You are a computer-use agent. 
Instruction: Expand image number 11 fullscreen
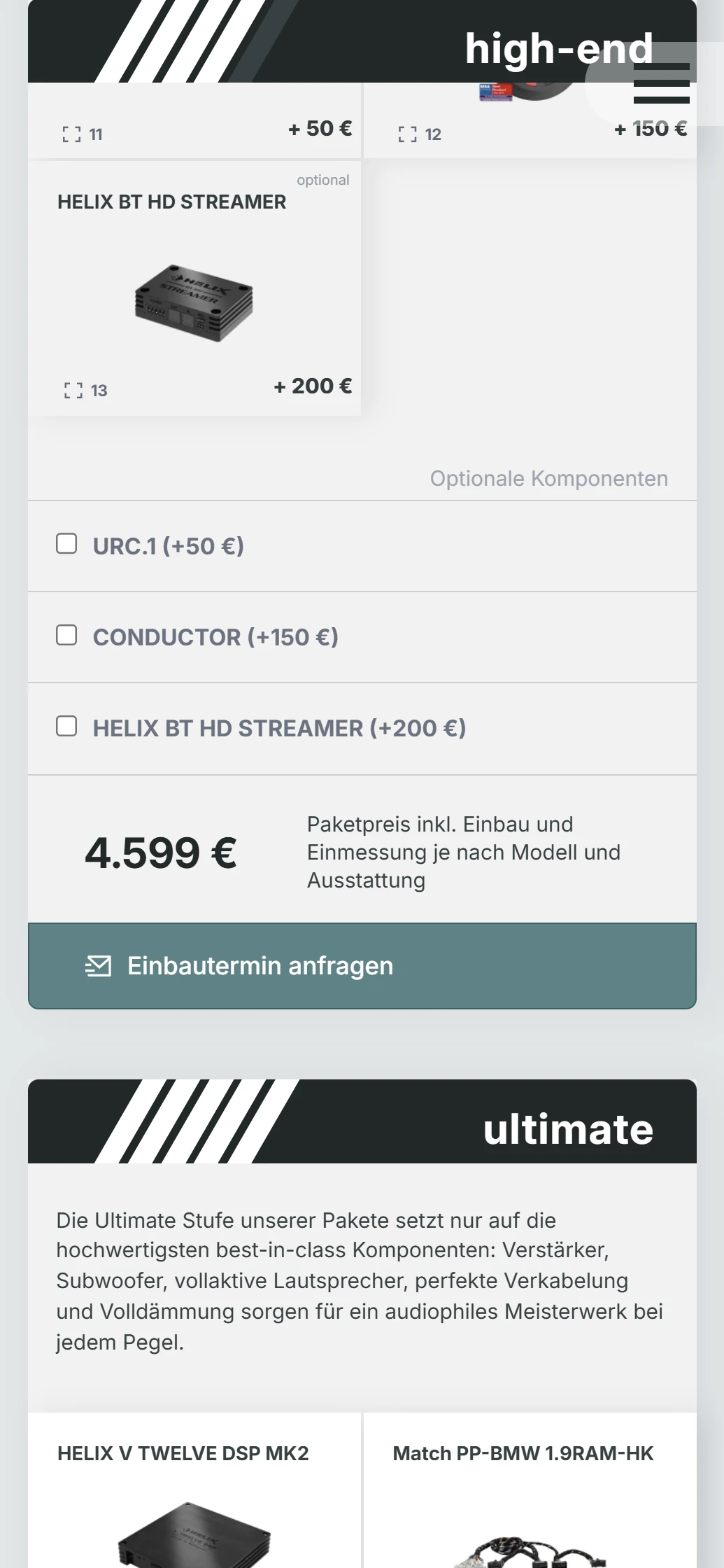point(83,134)
